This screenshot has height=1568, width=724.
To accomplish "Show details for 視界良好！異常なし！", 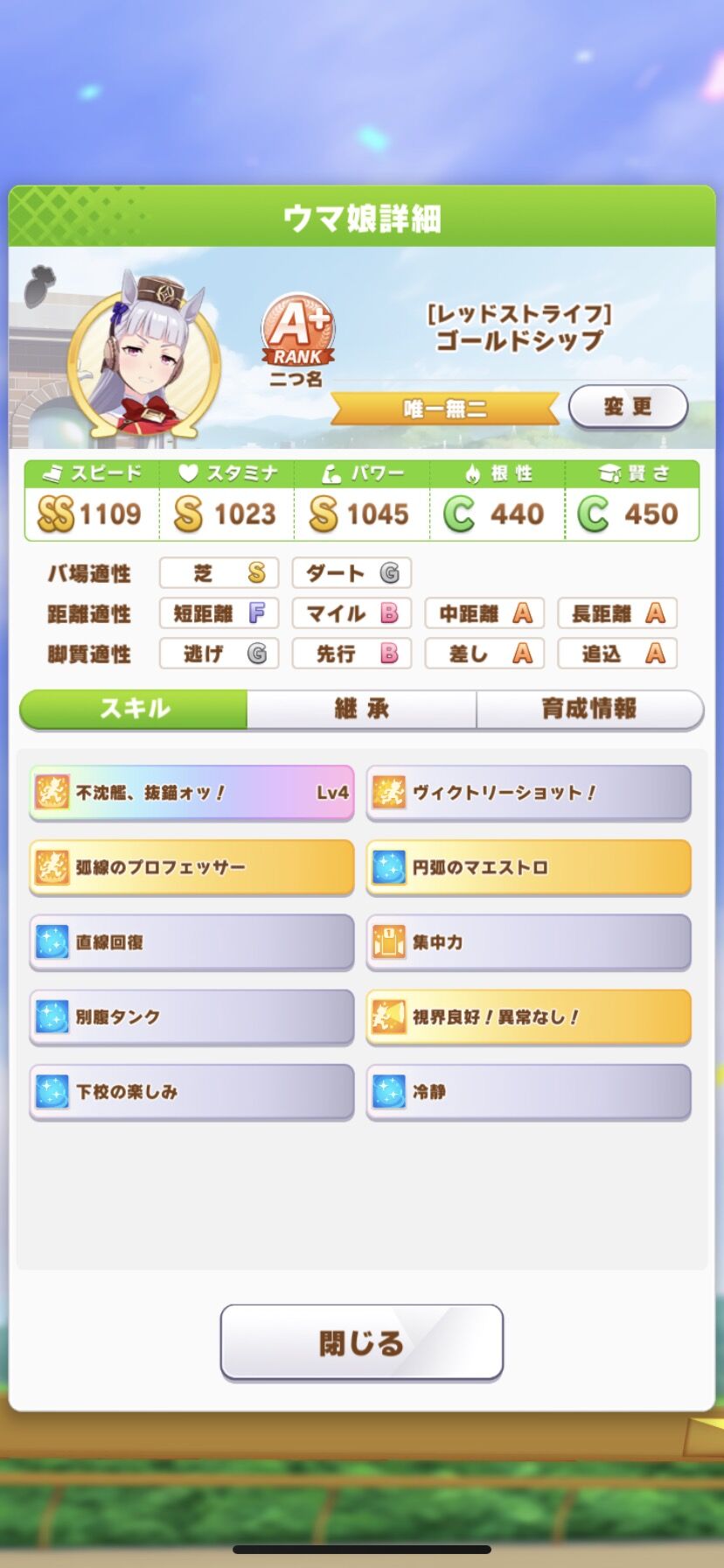I will pyautogui.click(x=528, y=1017).
